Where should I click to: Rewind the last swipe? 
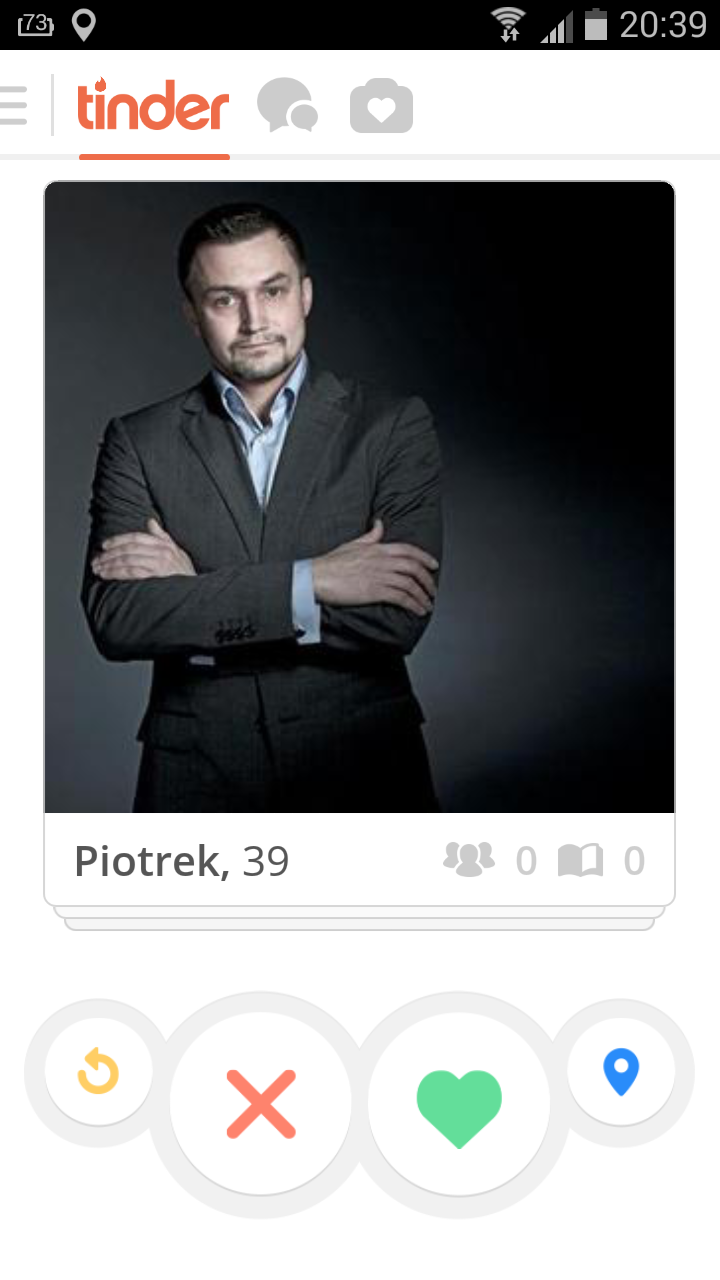(x=98, y=1072)
